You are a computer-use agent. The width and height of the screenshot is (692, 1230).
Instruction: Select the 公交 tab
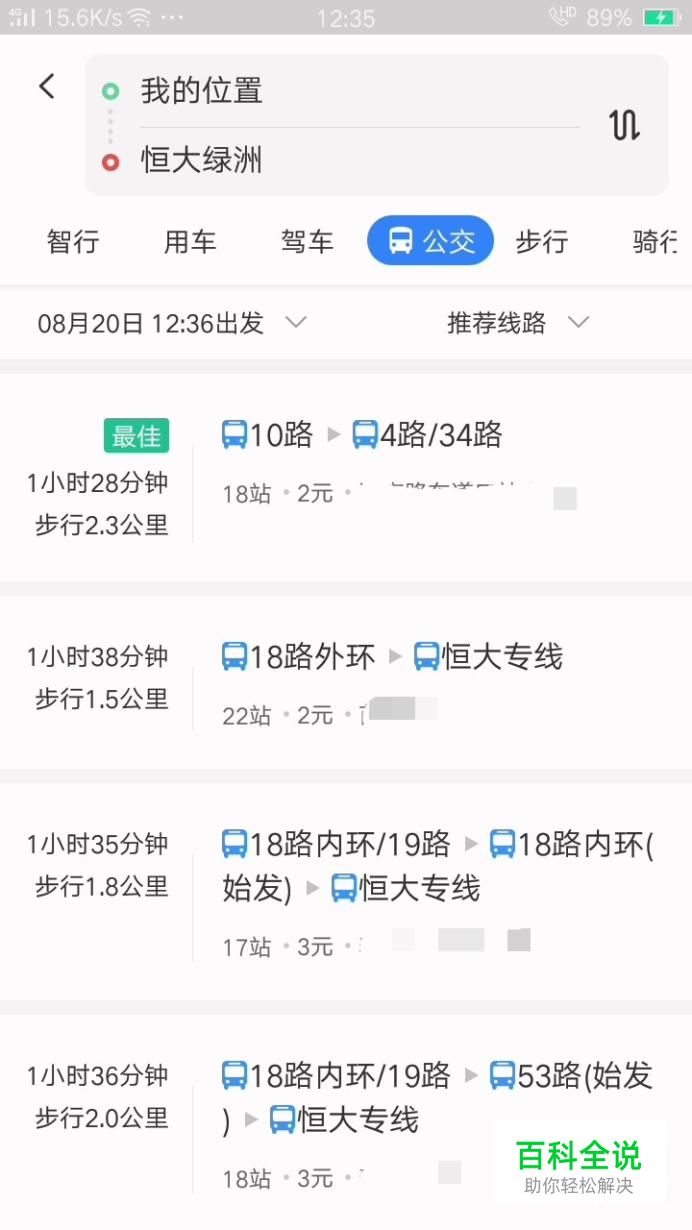[x=430, y=241]
